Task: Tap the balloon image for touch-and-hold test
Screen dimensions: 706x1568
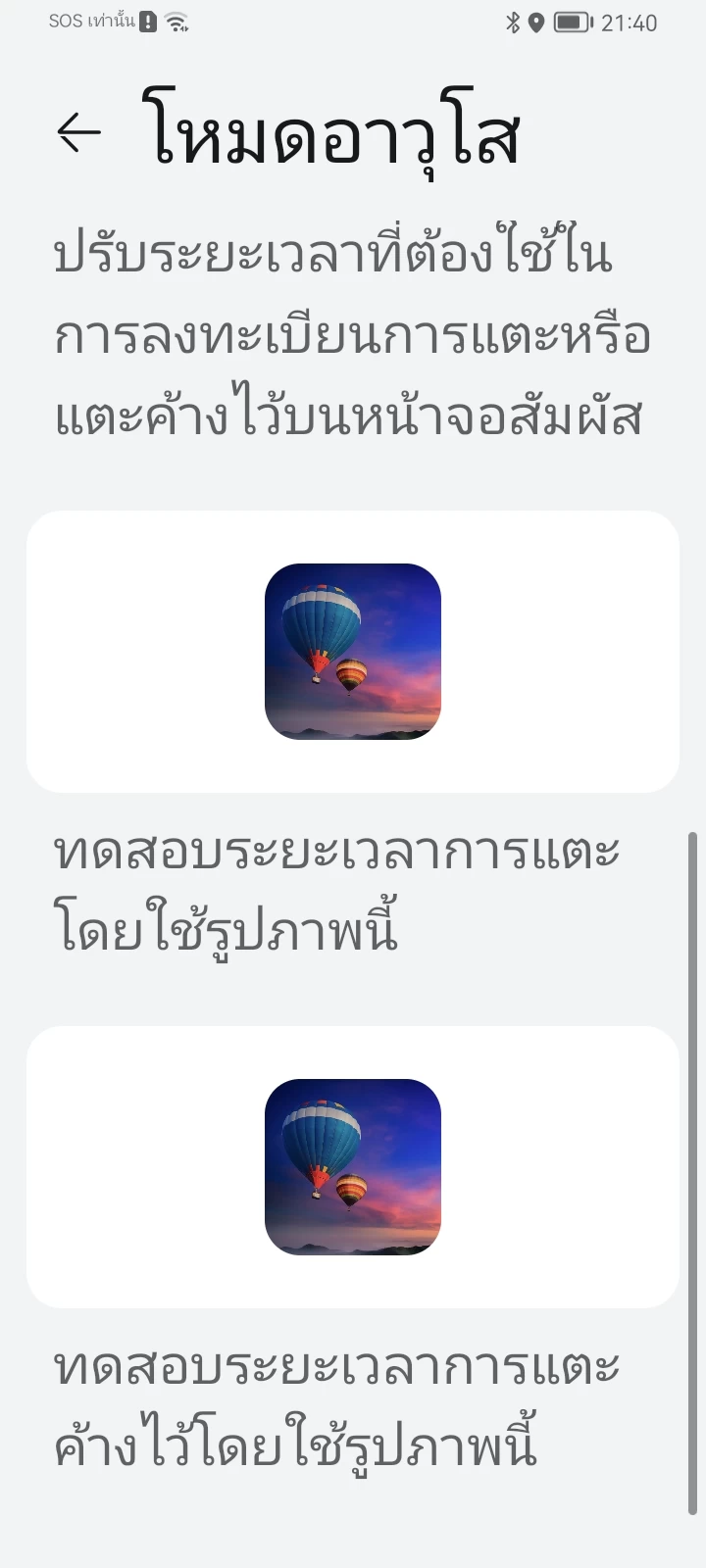Action: (x=353, y=1167)
